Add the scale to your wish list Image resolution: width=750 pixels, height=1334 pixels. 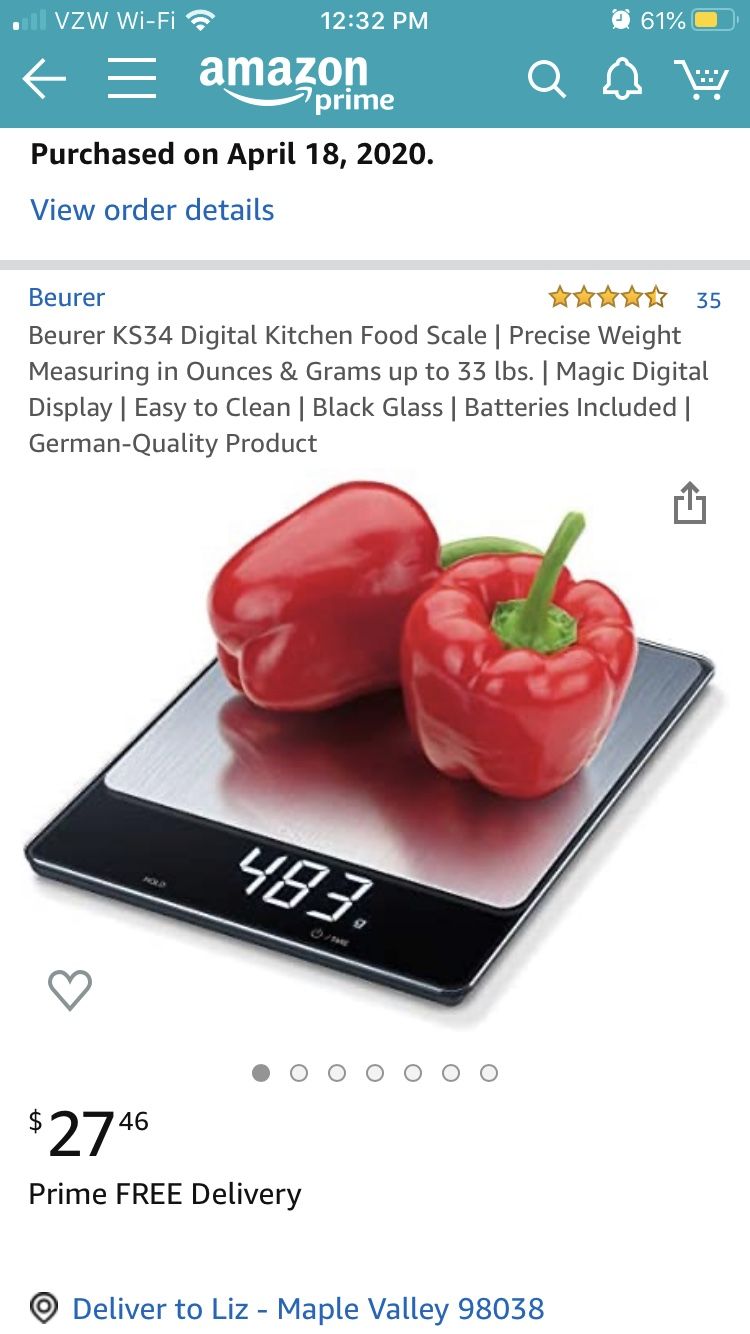coord(70,989)
